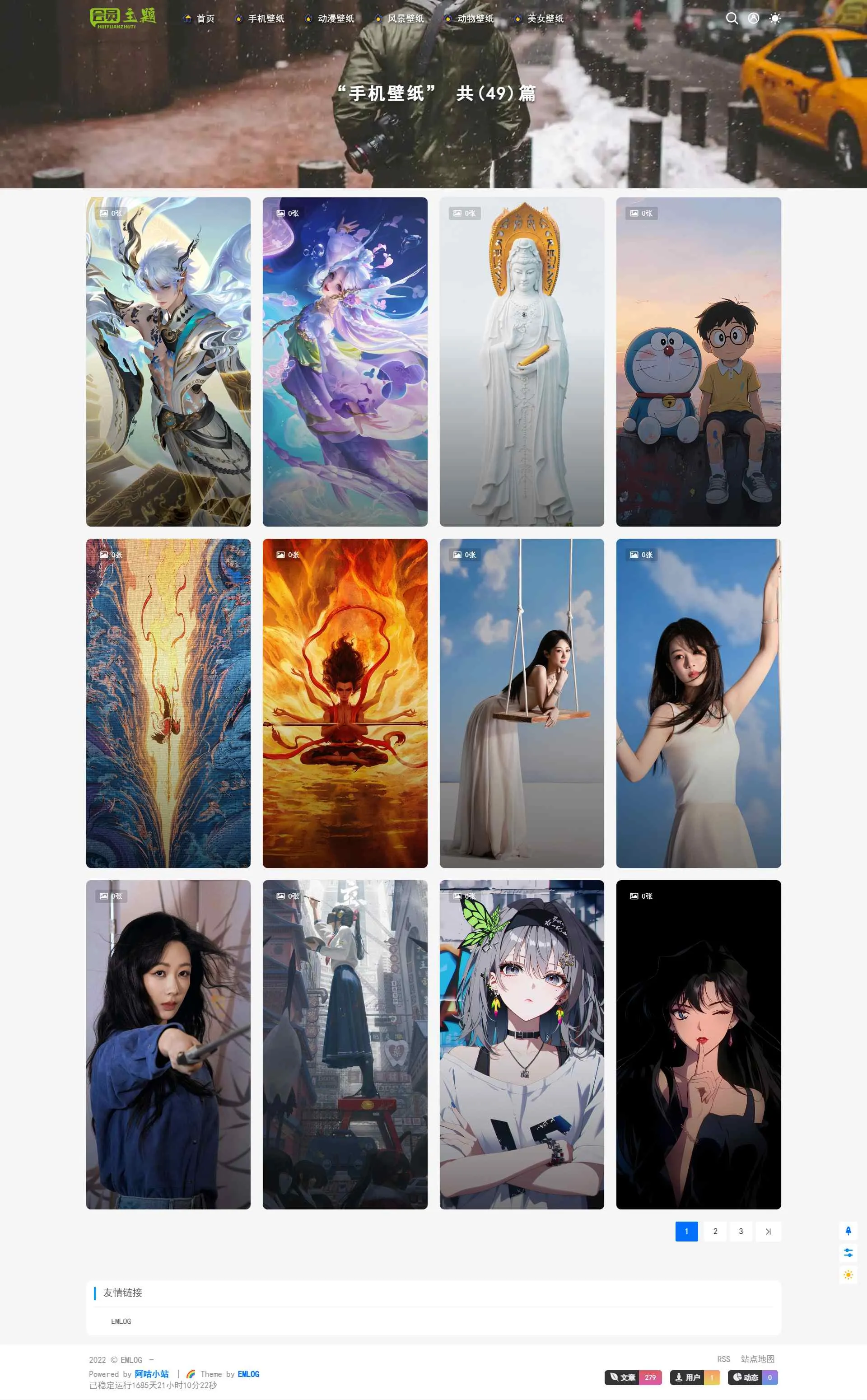Switch to 动漫壁纸 category
This screenshot has width=867, height=1400.
pos(330,19)
